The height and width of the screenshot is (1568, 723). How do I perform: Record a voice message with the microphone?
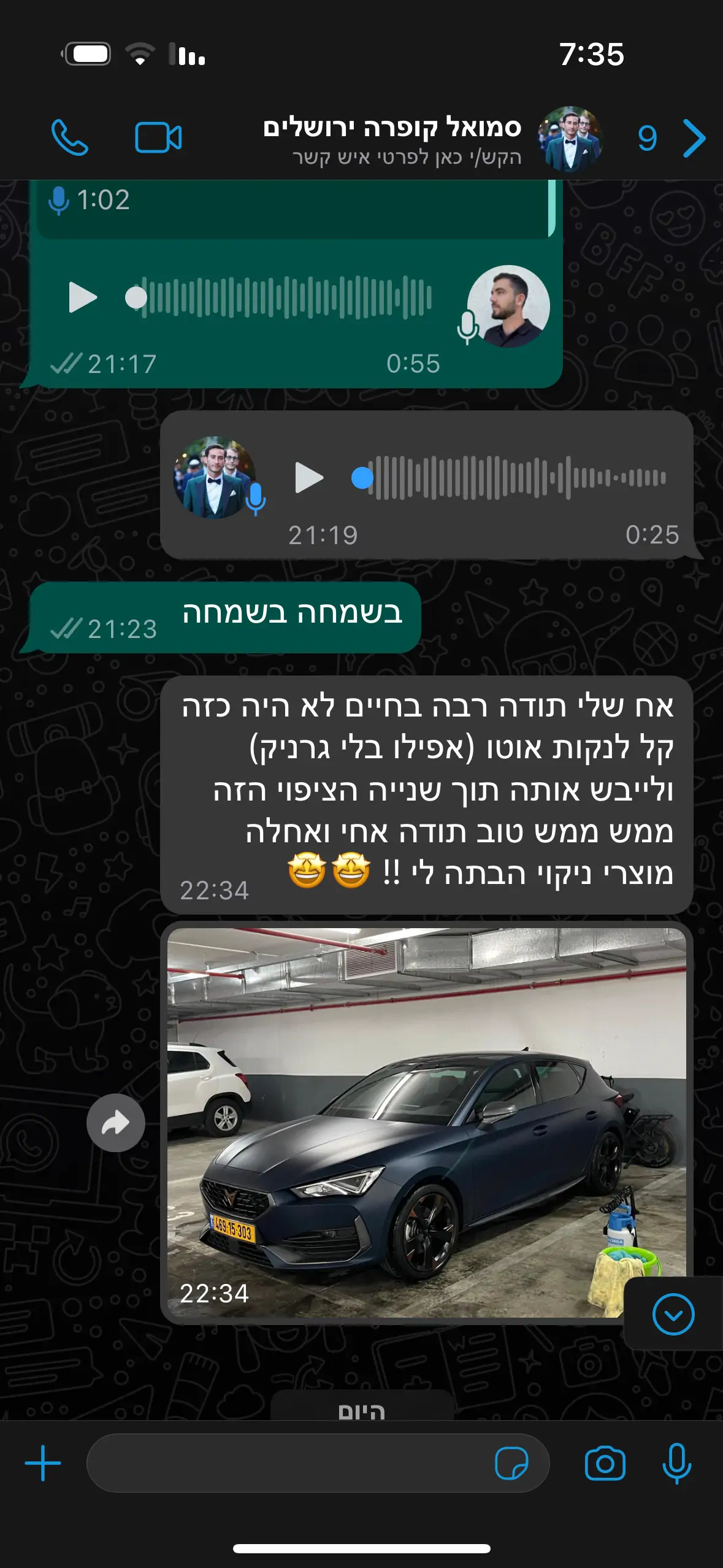(676, 1464)
